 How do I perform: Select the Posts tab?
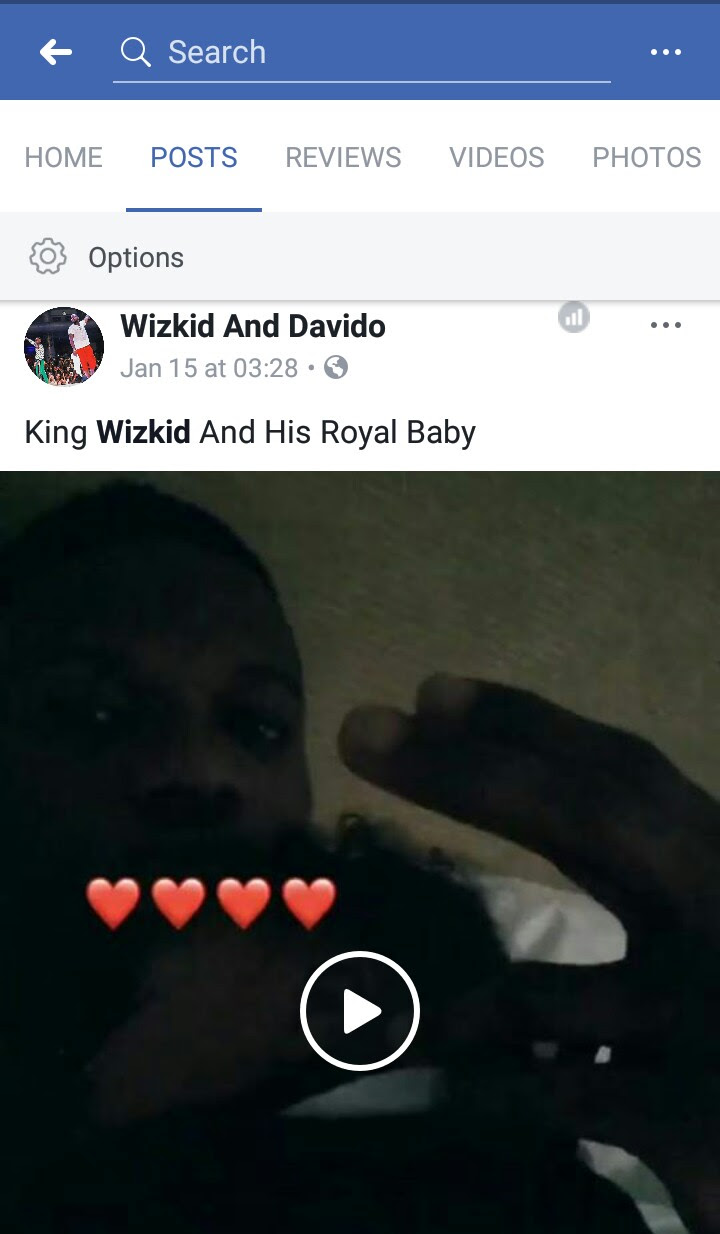tap(194, 157)
